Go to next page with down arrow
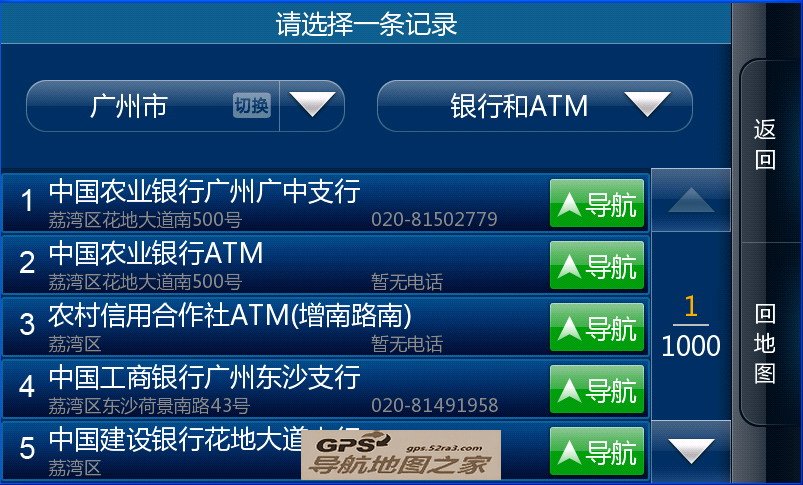The height and width of the screenshot is (485, 803). pyautogui.click(x=691, y=451)
